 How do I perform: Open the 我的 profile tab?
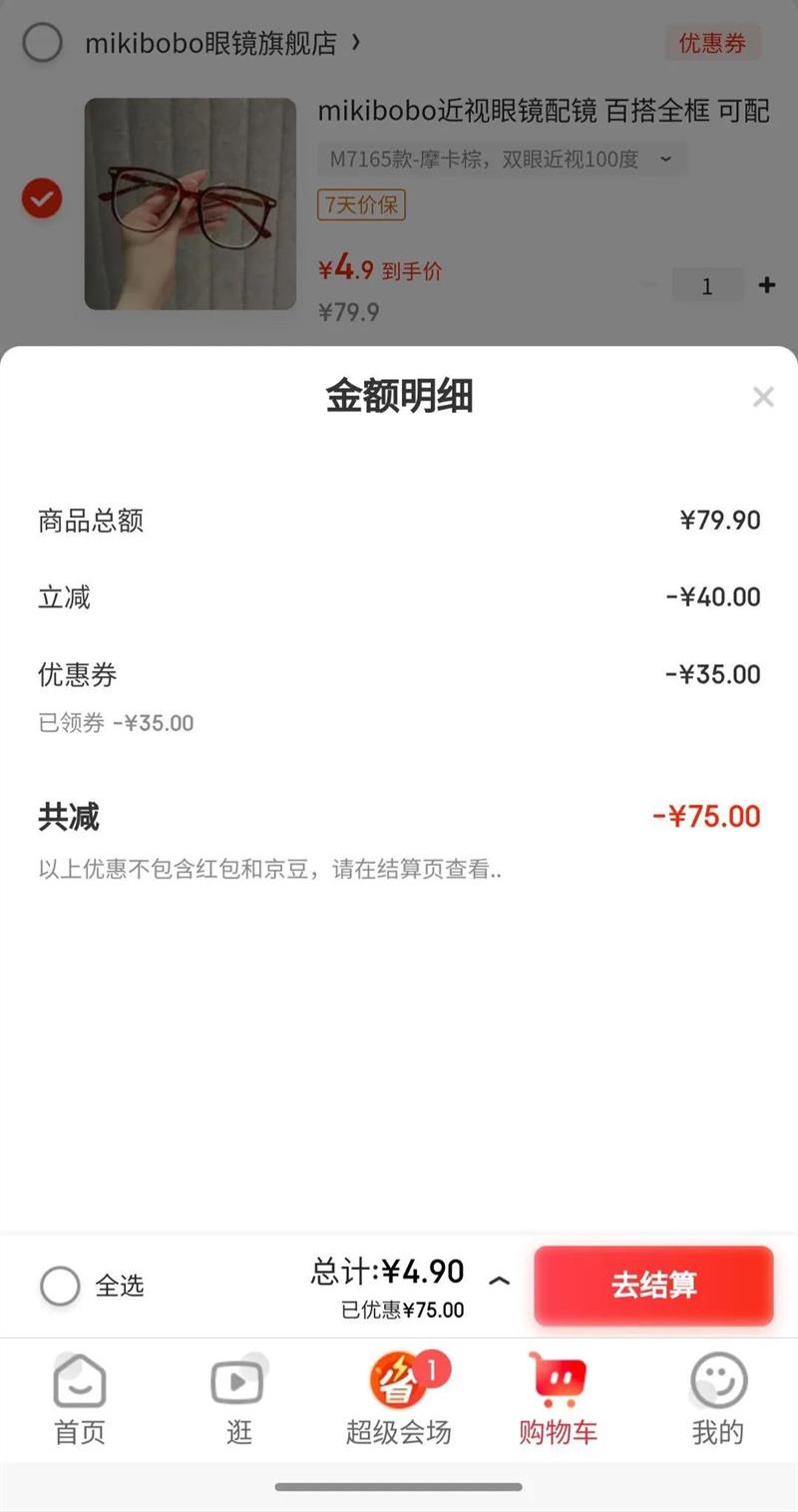717,1398
